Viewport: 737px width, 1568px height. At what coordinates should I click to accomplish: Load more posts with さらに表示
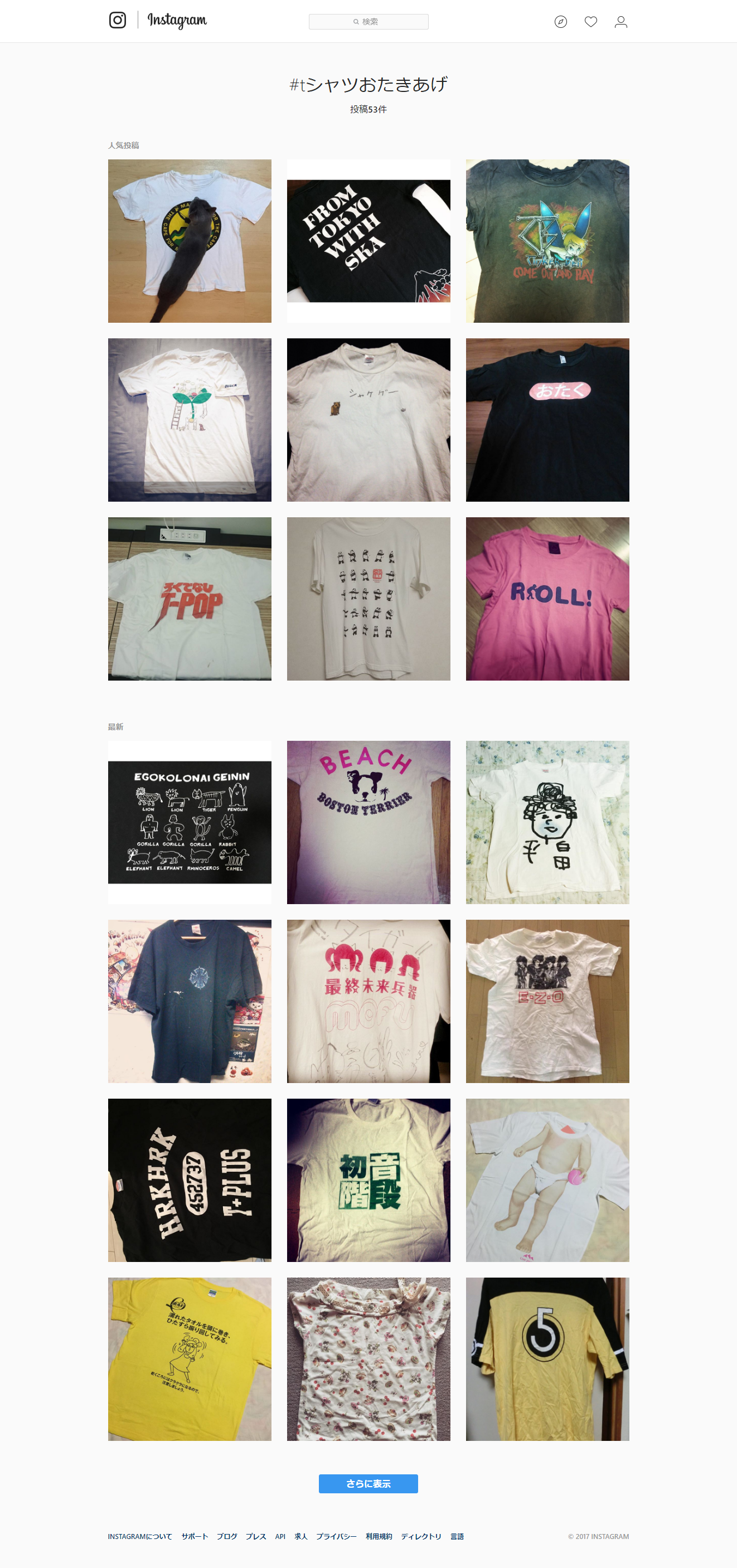(x=368, y=1483)
